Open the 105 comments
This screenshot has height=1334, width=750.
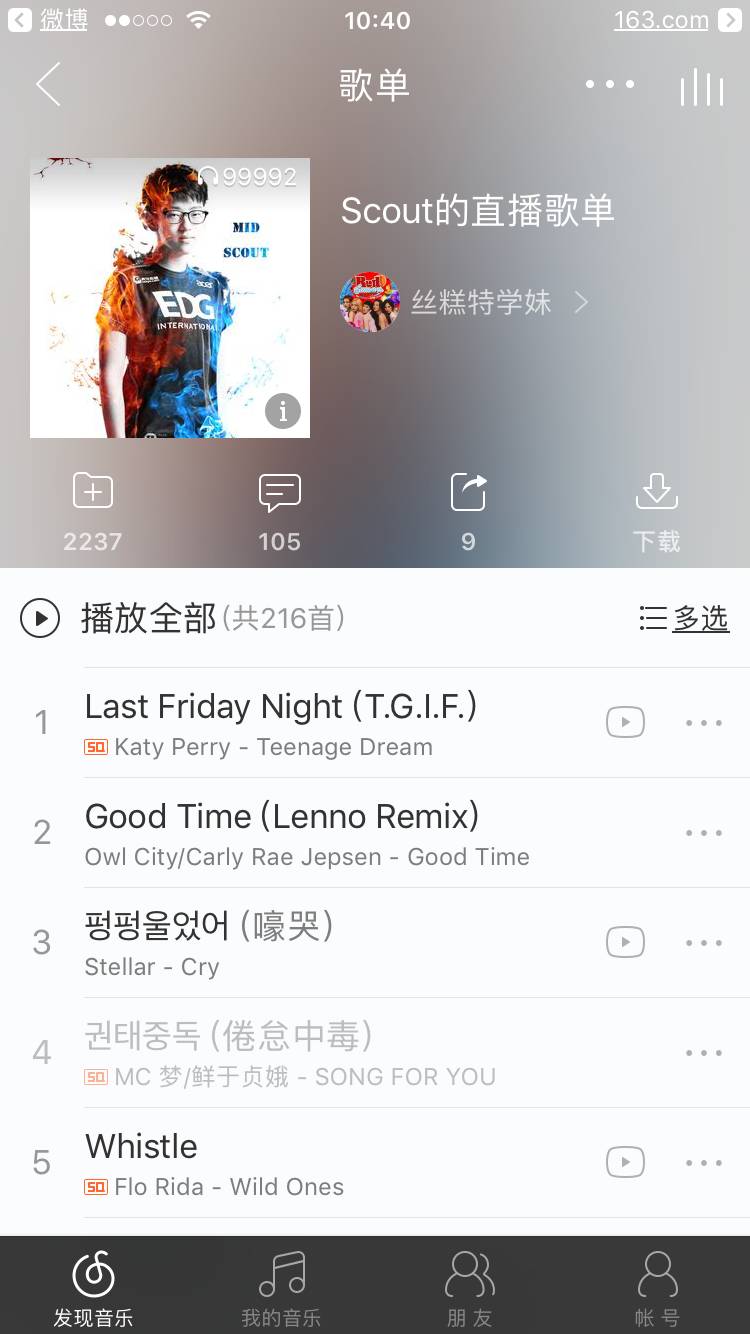[279, 510]
